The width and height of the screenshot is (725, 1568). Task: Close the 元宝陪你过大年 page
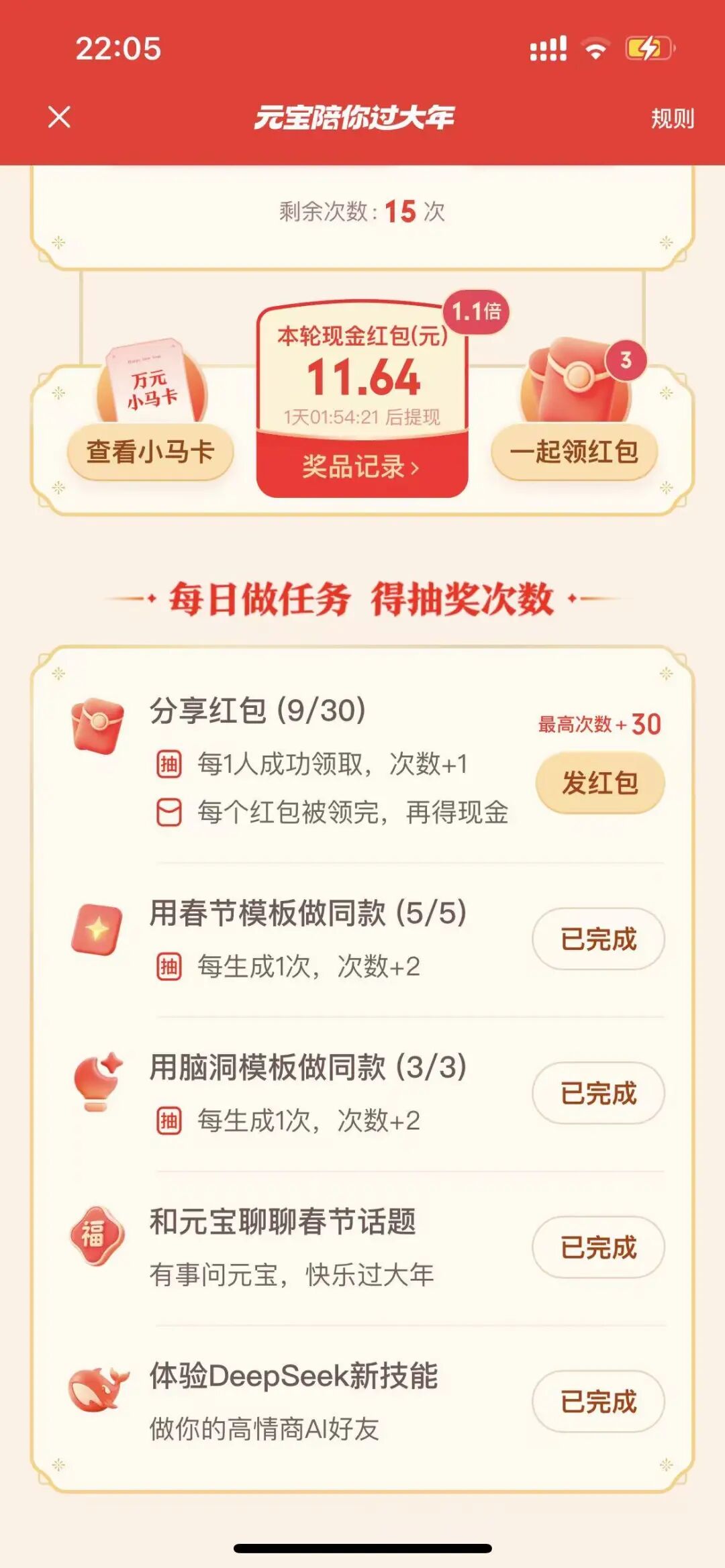(x=59, y=117)
